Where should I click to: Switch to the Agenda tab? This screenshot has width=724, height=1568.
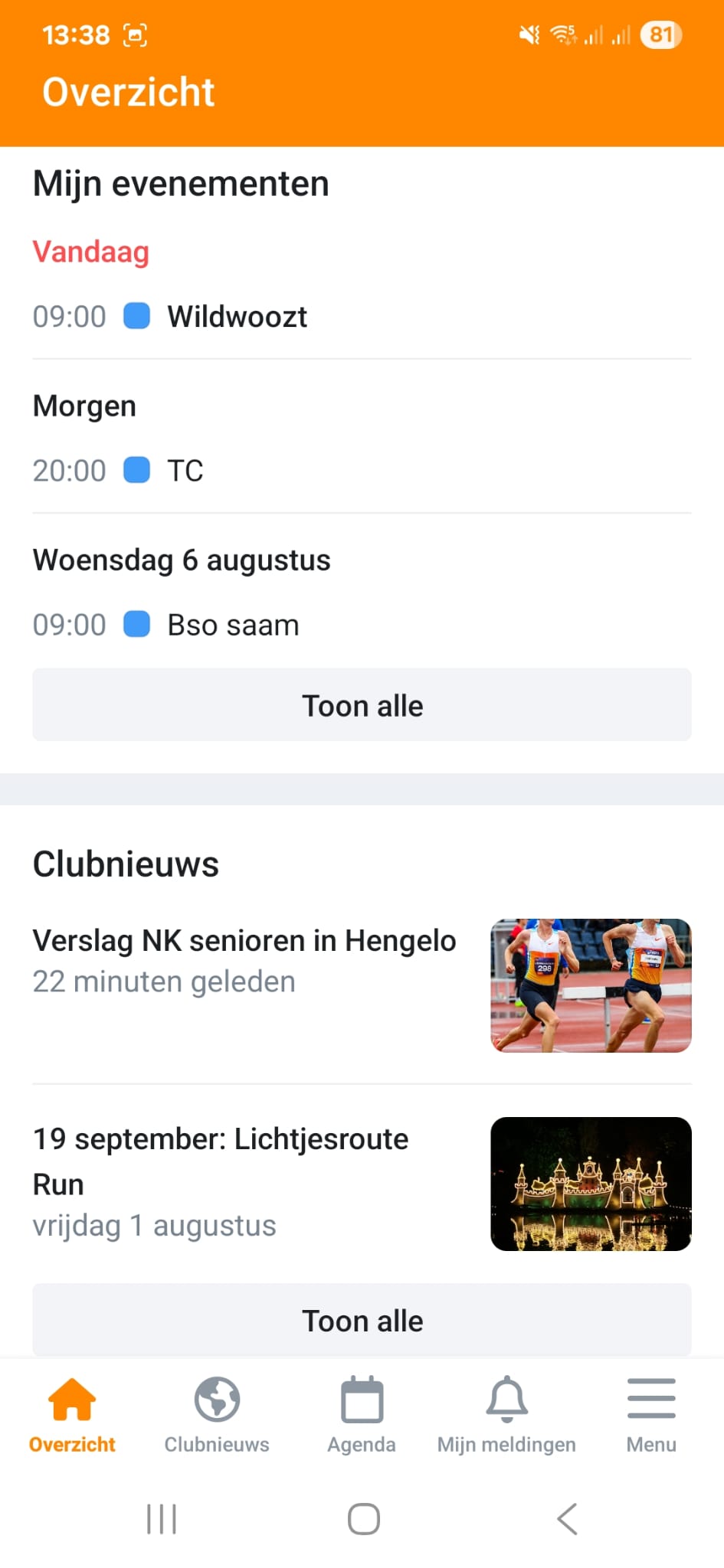[362, 1415]
